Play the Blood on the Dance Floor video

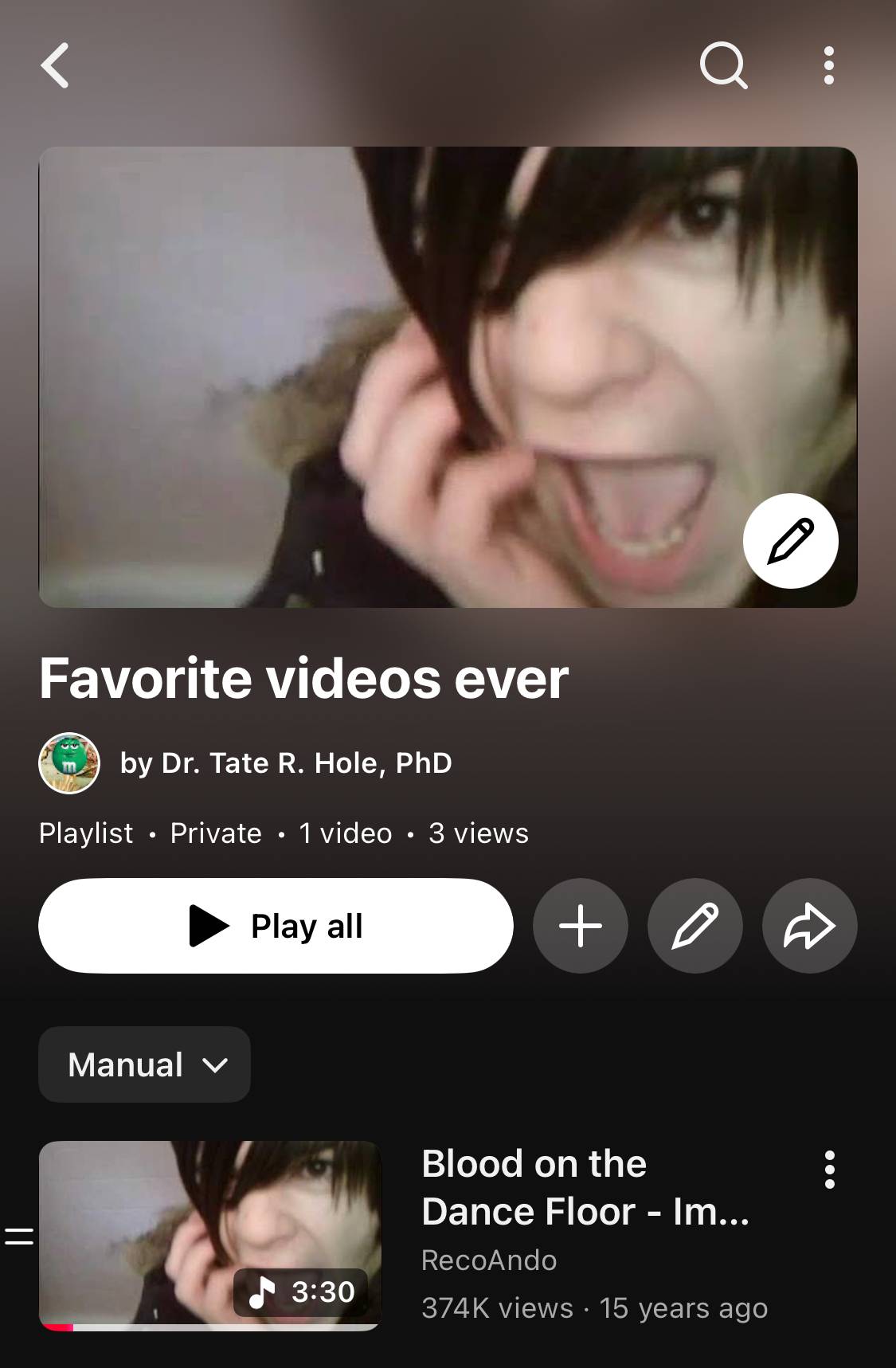click(x=210, y=1236)
